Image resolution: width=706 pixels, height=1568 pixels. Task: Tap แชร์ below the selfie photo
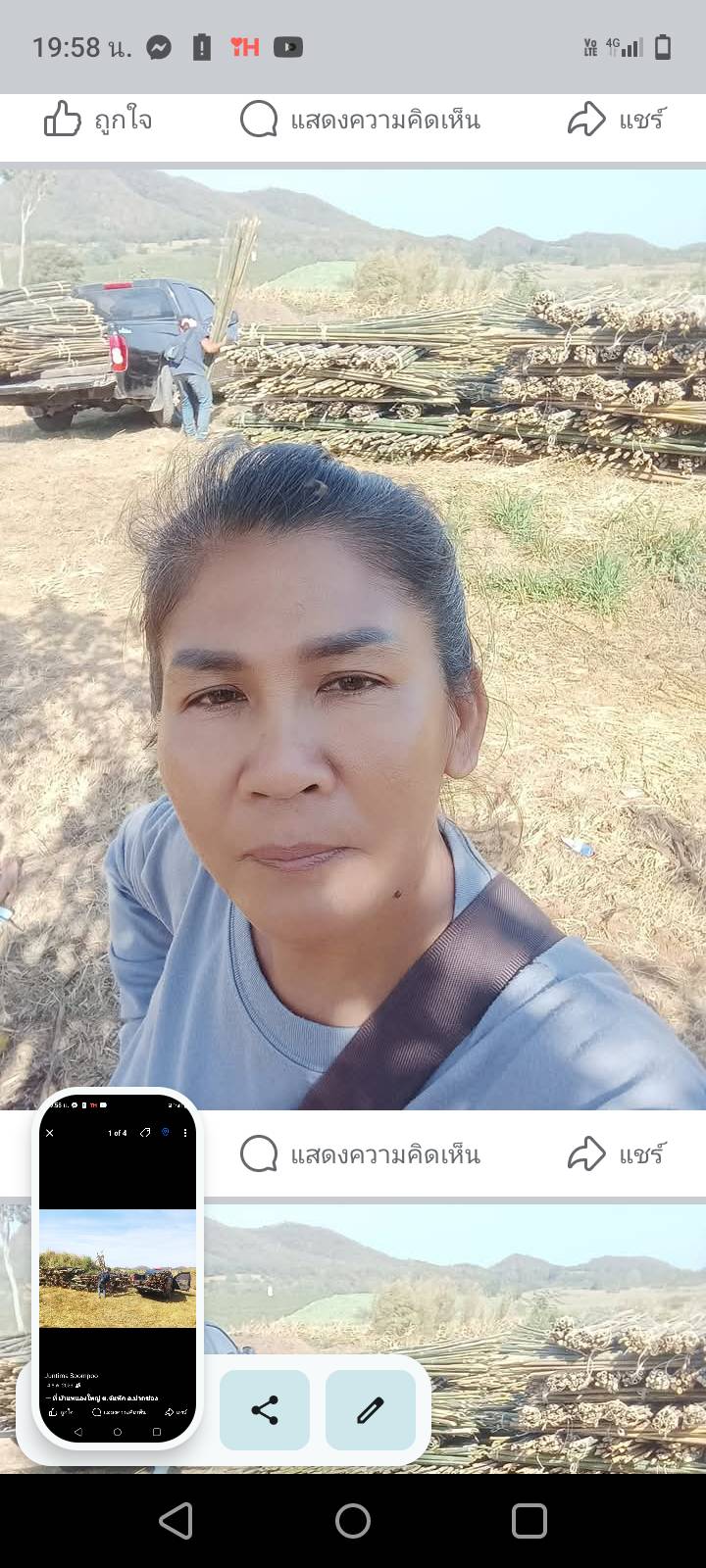pos(617,1153)
